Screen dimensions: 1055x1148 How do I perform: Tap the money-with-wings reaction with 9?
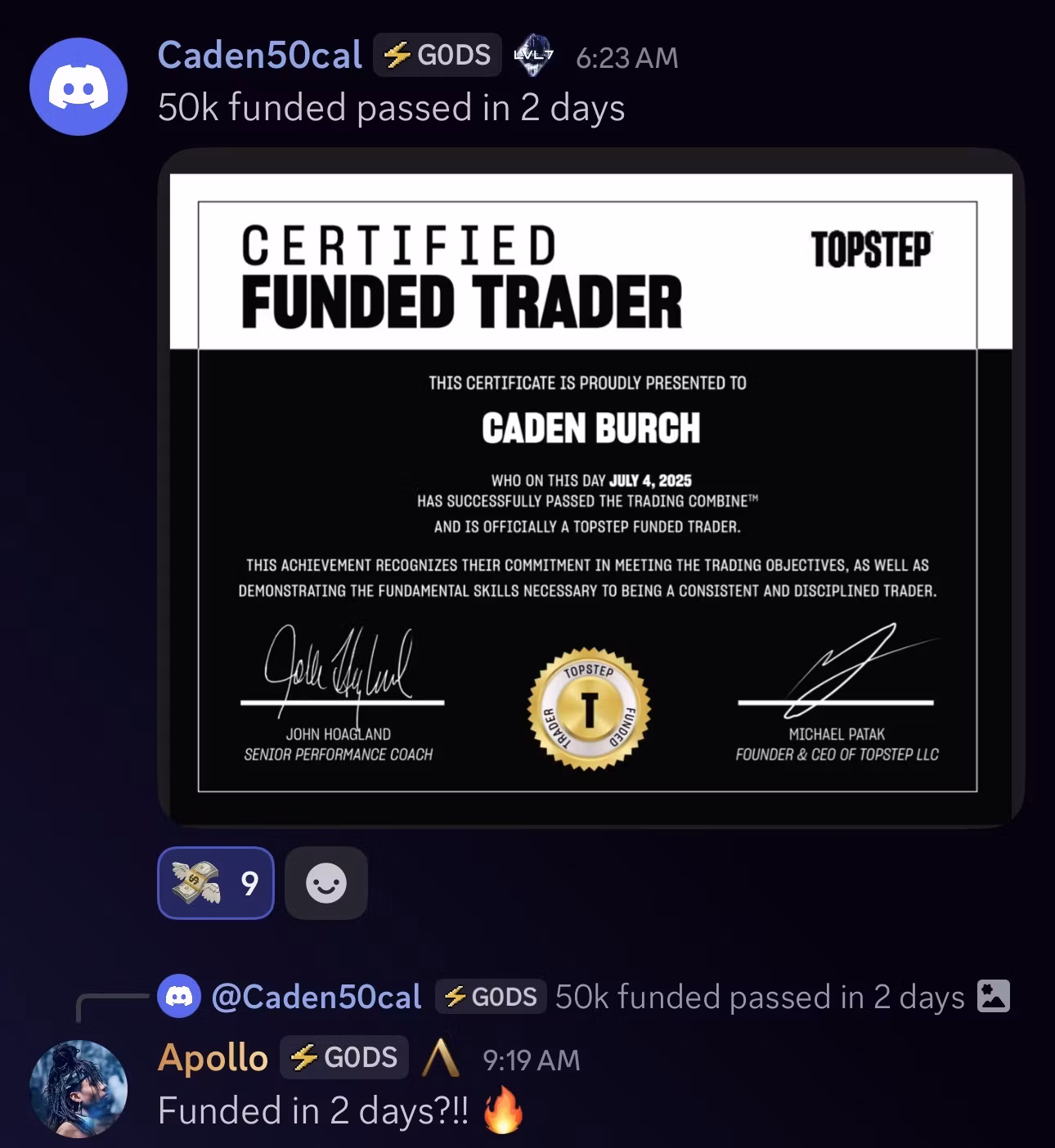click(215, 883)
